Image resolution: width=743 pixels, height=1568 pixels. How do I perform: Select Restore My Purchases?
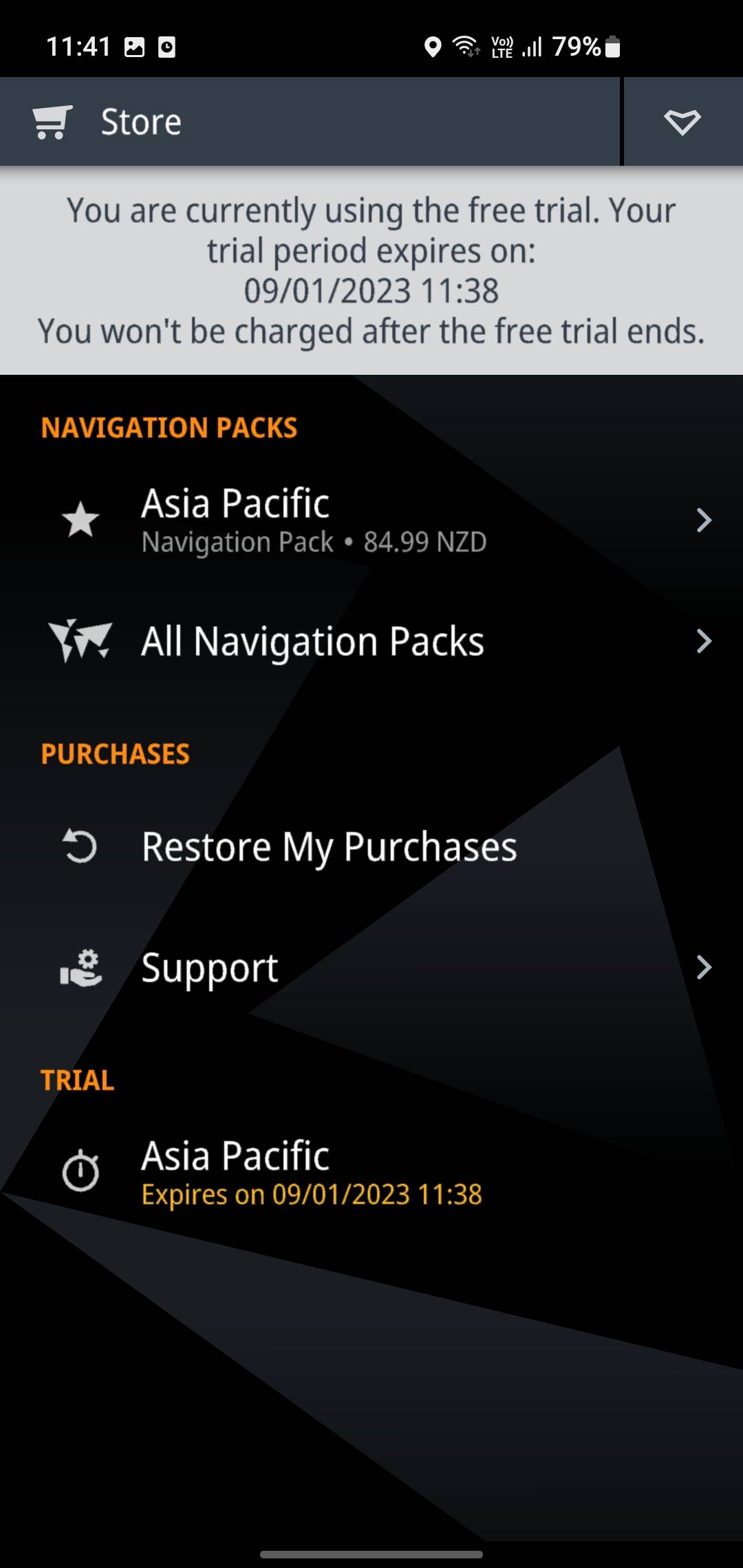point(329,847)
